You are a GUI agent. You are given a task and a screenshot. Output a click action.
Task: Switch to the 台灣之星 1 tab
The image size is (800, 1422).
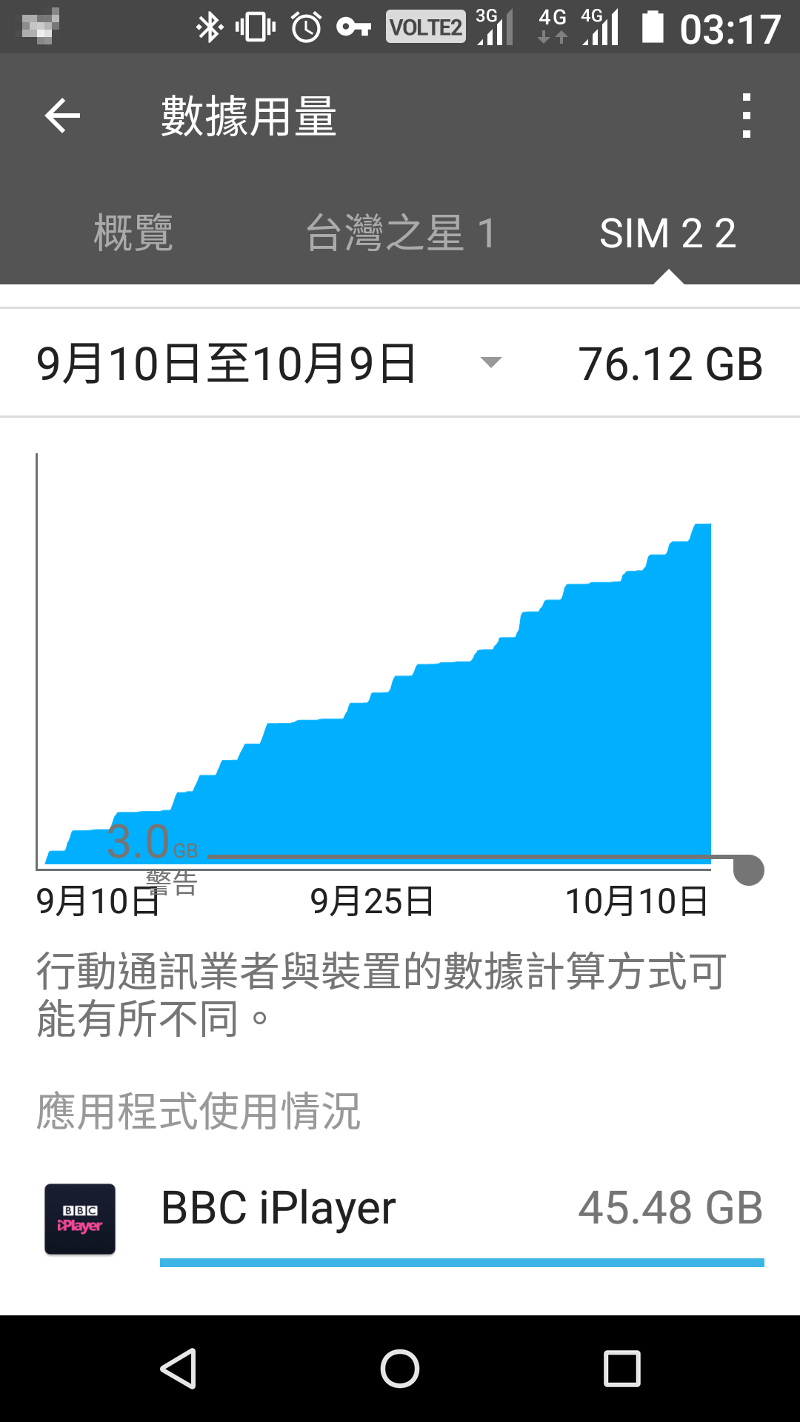(x=400, y=233)
